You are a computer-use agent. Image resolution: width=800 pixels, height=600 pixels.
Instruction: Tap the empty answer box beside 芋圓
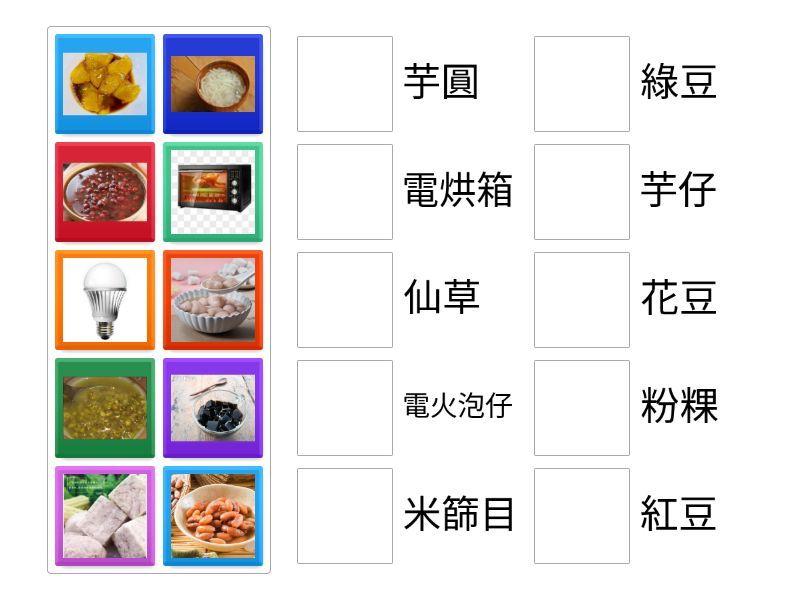(345, 84)
